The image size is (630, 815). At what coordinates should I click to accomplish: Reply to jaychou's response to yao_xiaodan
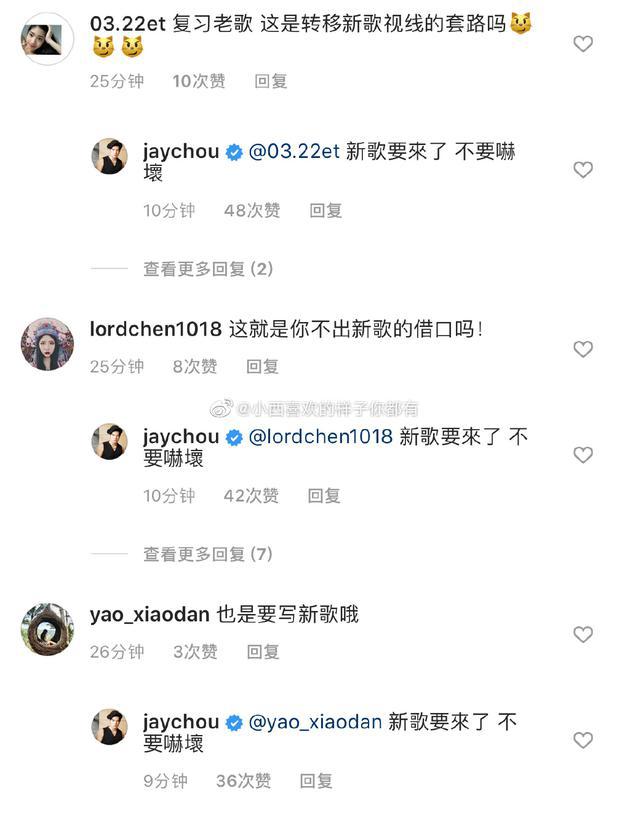pos(316,781)
